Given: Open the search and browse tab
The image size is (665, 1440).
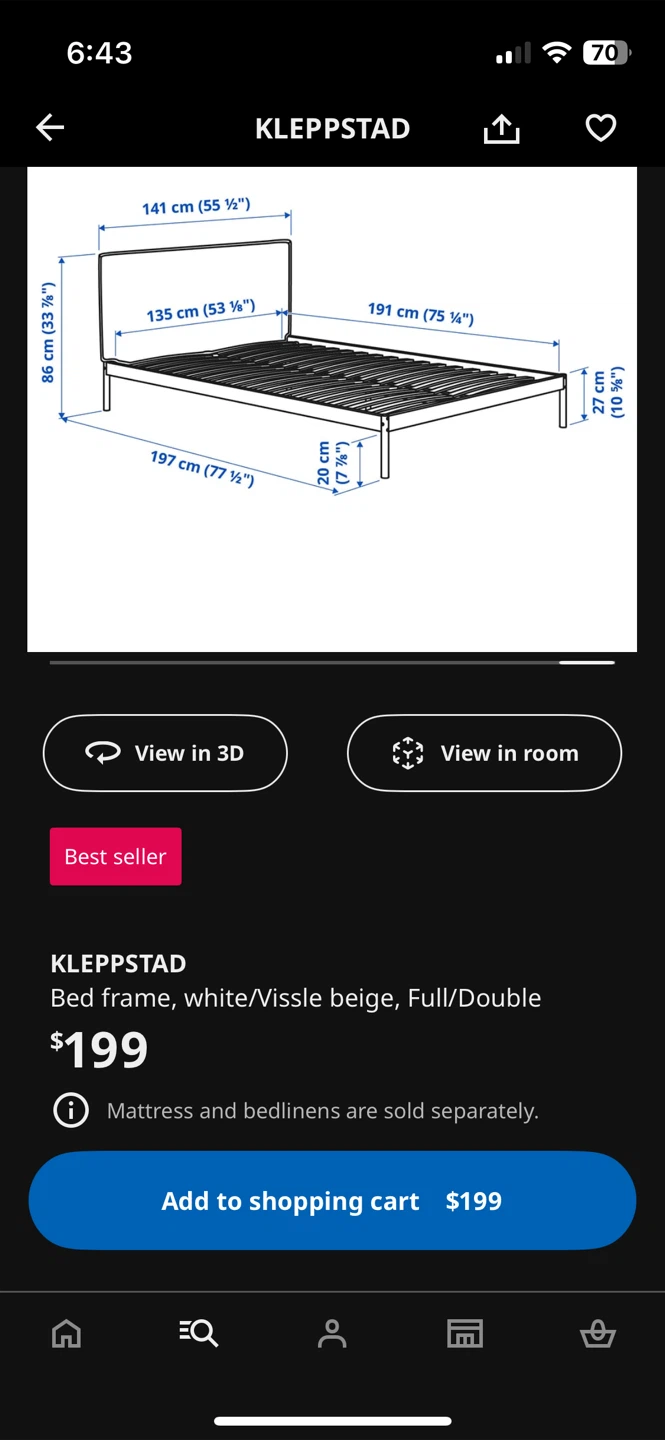Looking at the screenshot, I should [x=199, y=1334].
